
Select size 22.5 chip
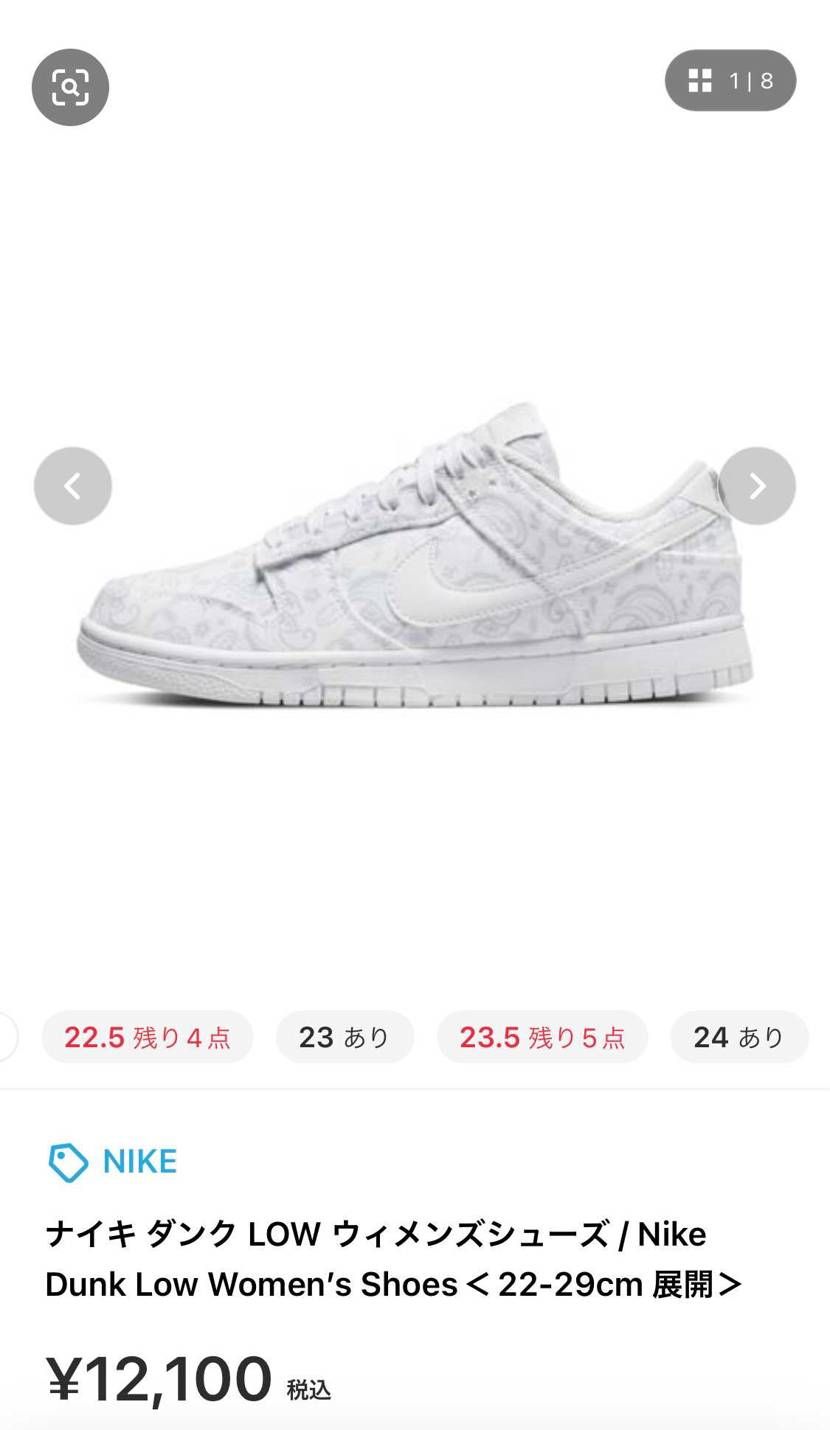tap(147, 1037)
